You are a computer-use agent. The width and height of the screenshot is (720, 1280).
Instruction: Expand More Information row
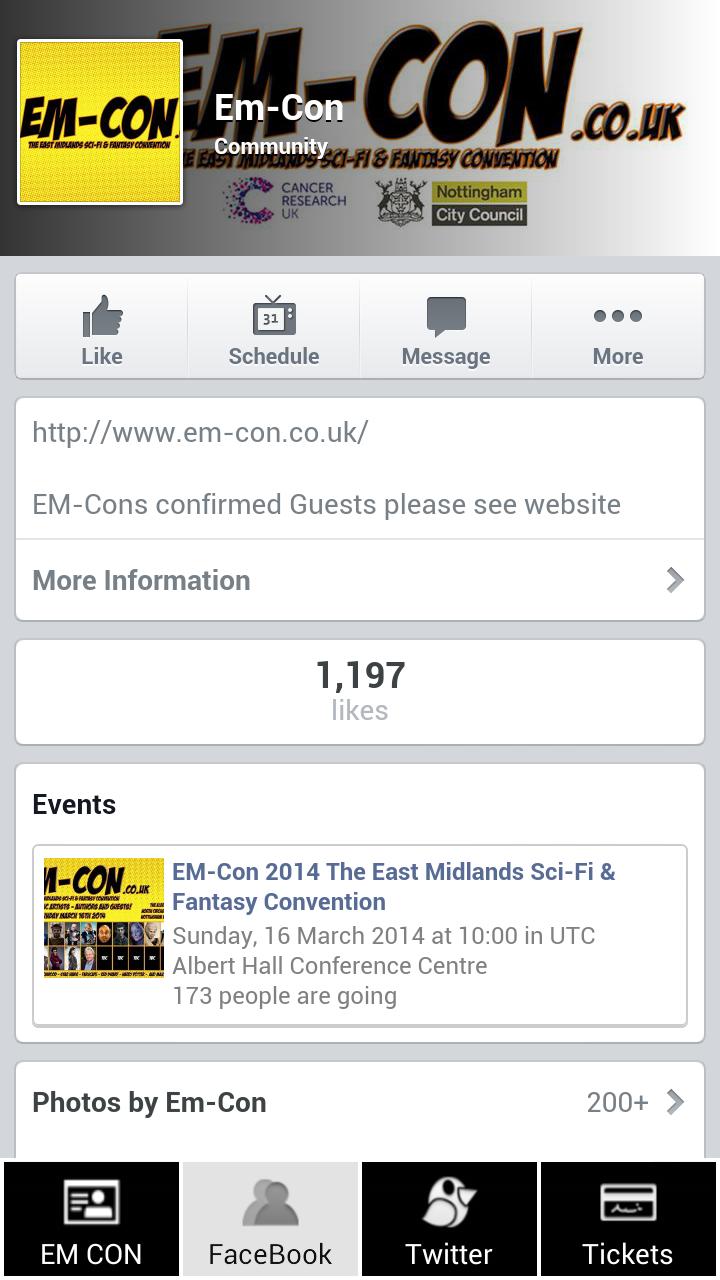[360, 580]
